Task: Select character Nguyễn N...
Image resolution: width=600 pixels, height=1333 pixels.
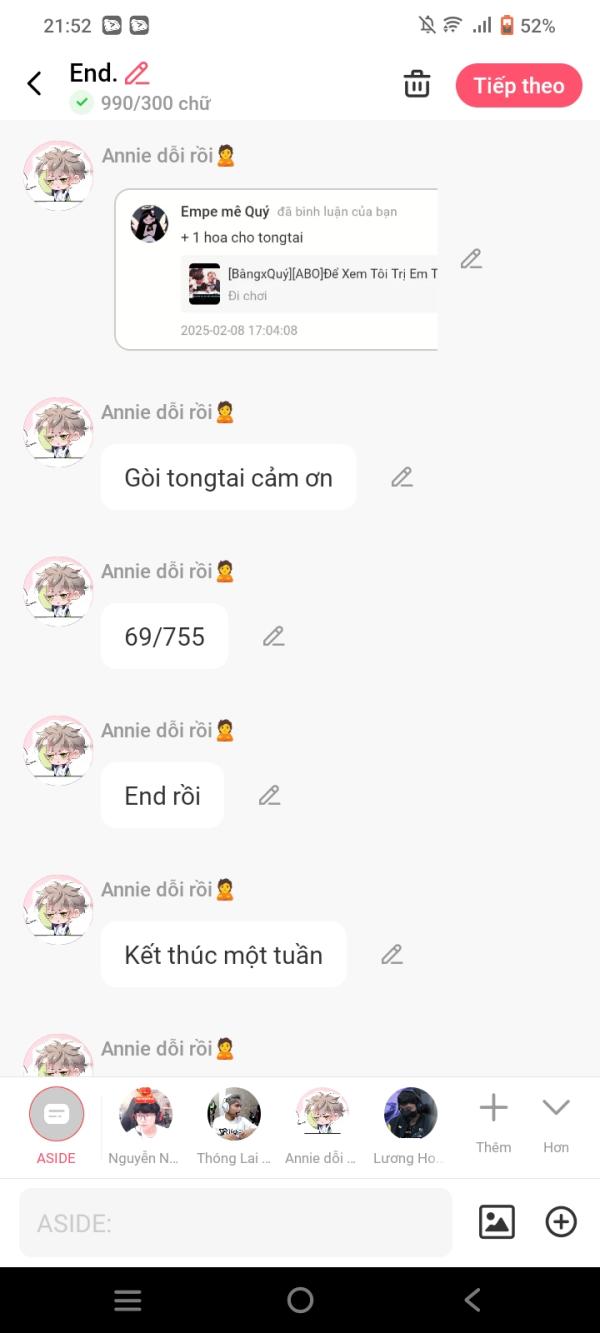Action: coord(145,1126)
